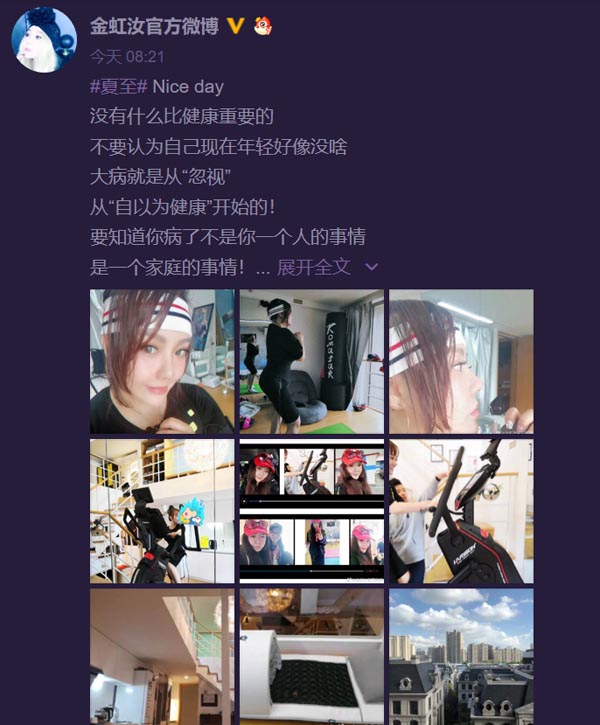The image size is (600, 725).
Task: View photo of person adjusting the exercise bike
Action: (461, 511)
